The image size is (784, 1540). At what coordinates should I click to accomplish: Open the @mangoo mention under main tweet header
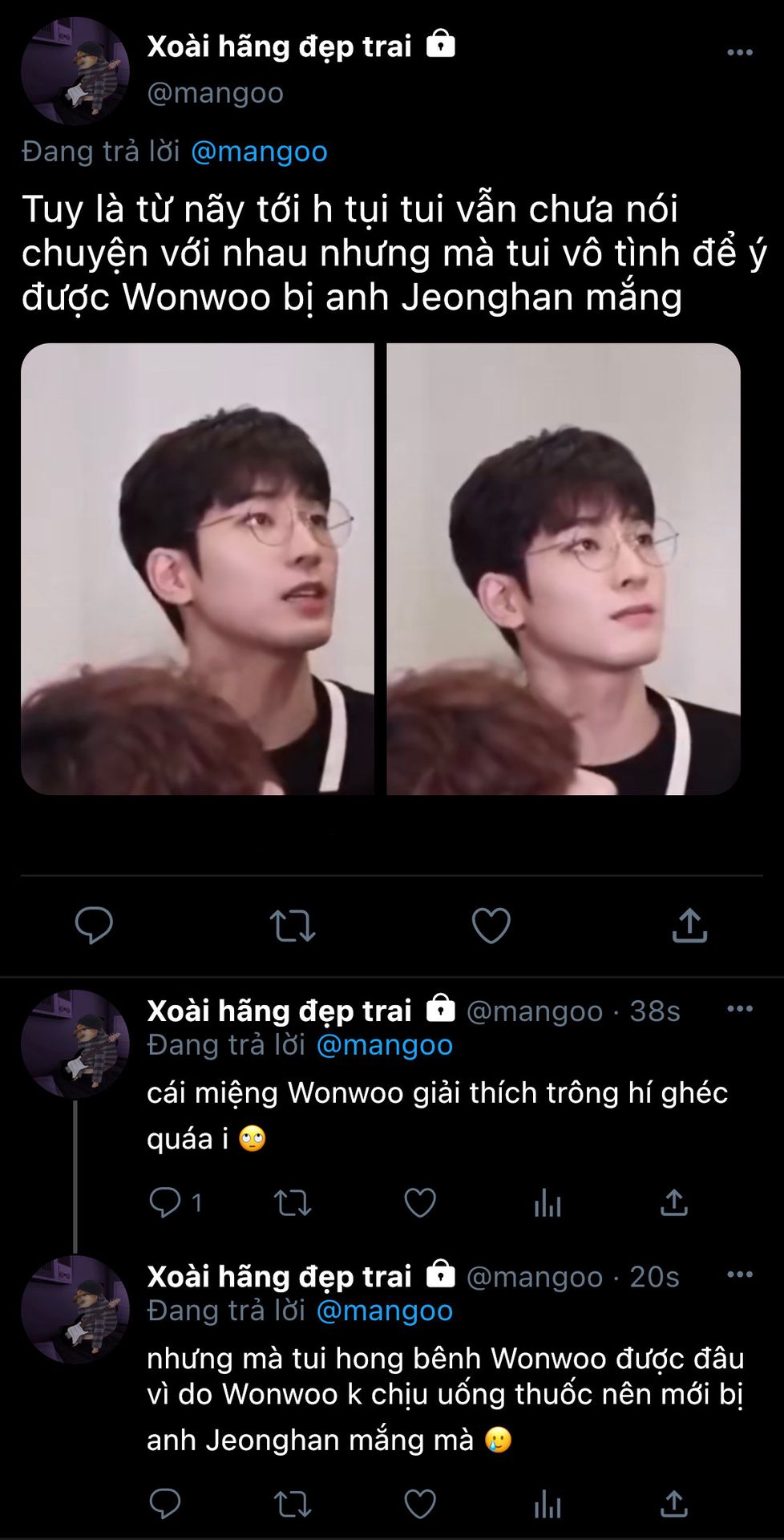tap(259, 152)
